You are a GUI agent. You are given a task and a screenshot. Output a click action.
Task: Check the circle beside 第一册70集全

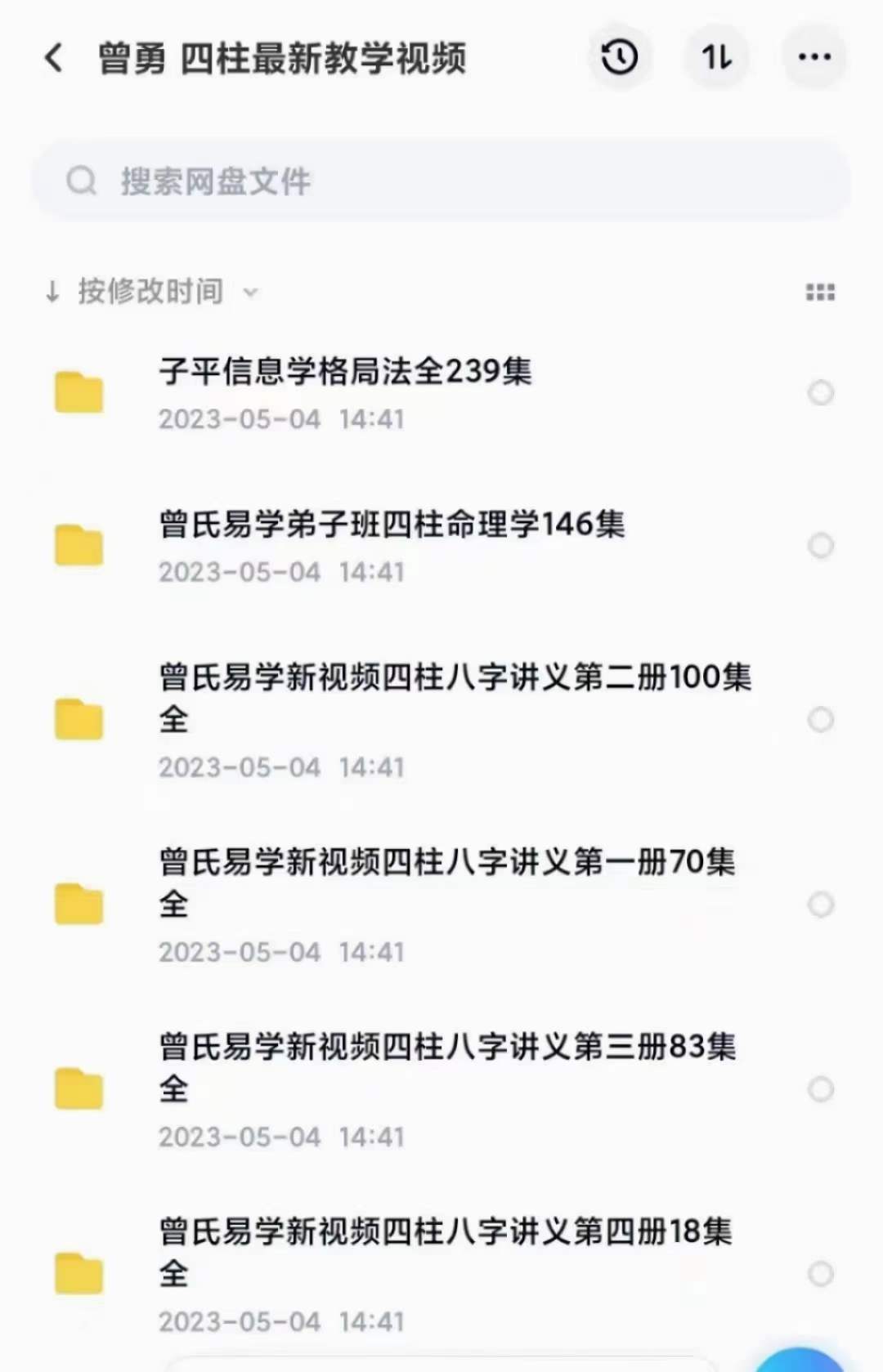tap(820, 905)
